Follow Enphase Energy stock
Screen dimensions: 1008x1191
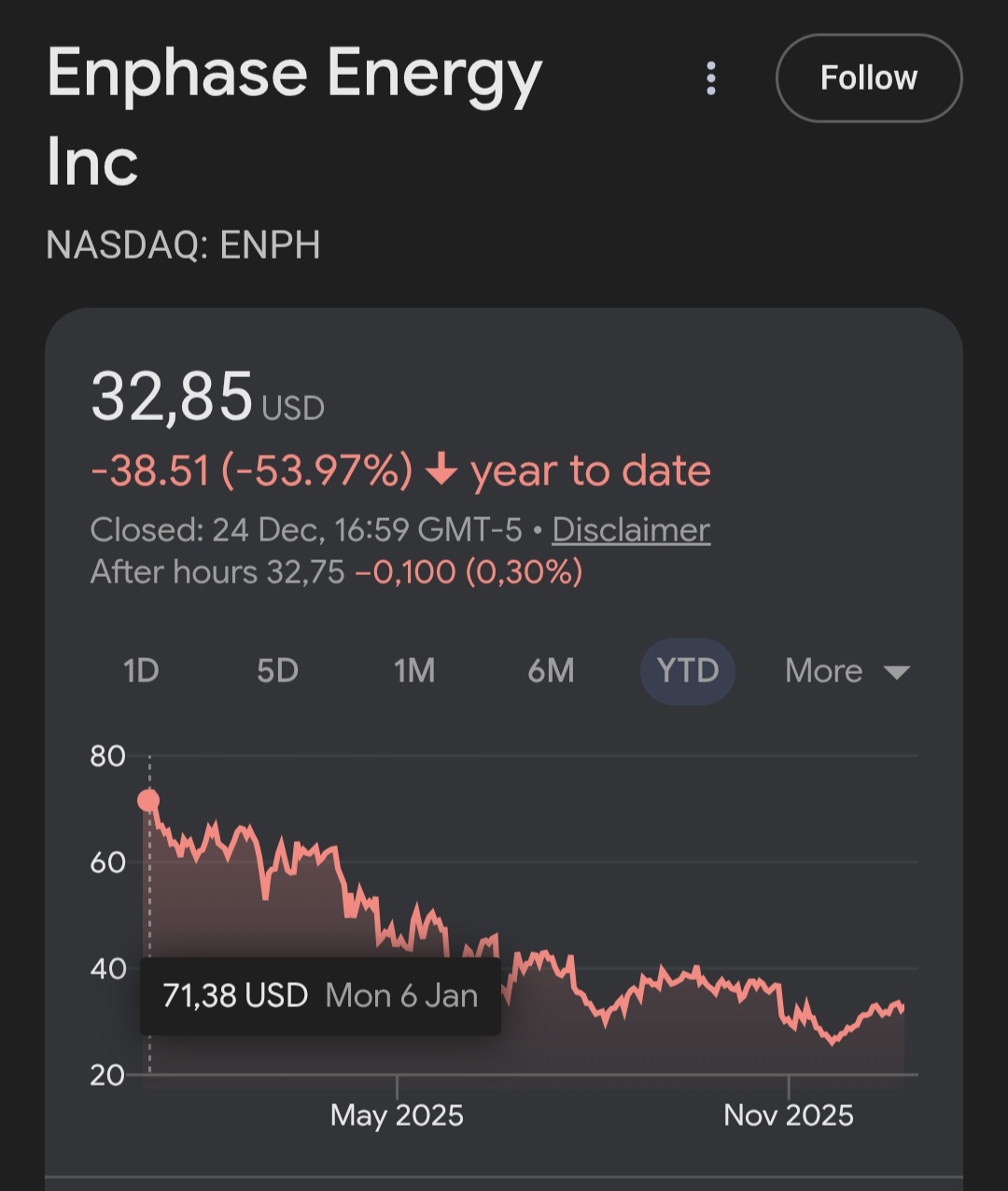click(868, 78)
